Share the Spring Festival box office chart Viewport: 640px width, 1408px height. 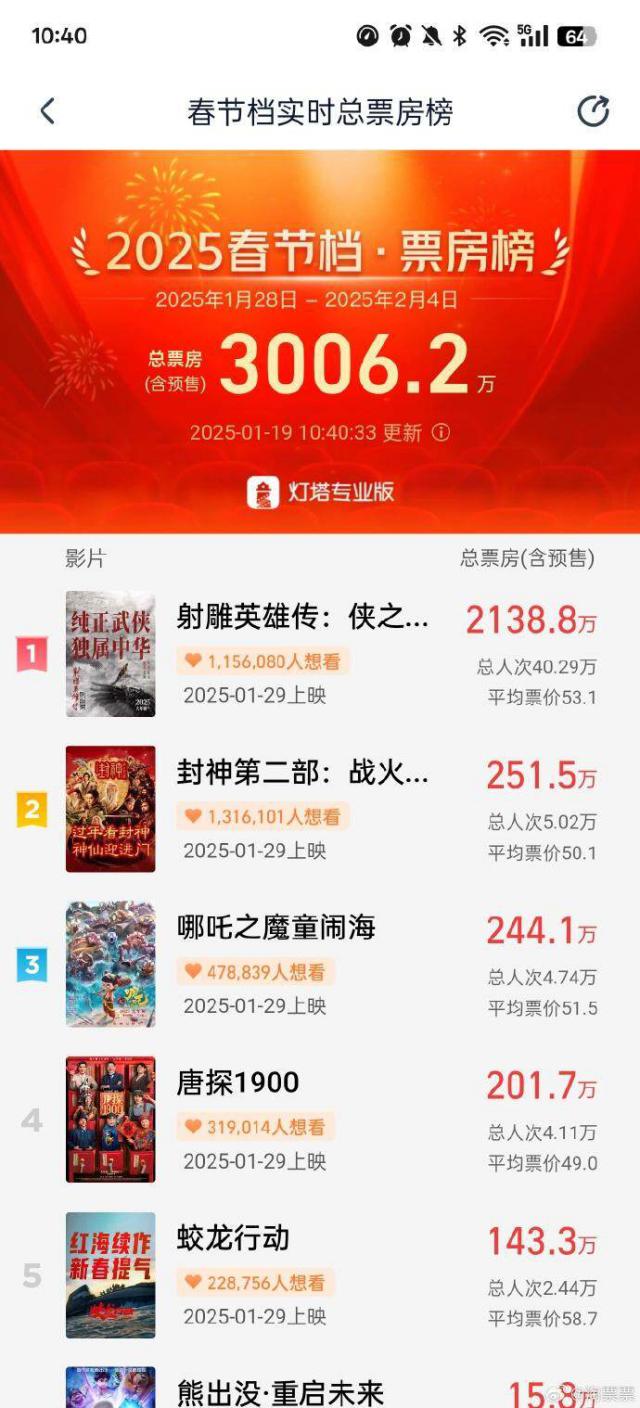click(593, 111)
